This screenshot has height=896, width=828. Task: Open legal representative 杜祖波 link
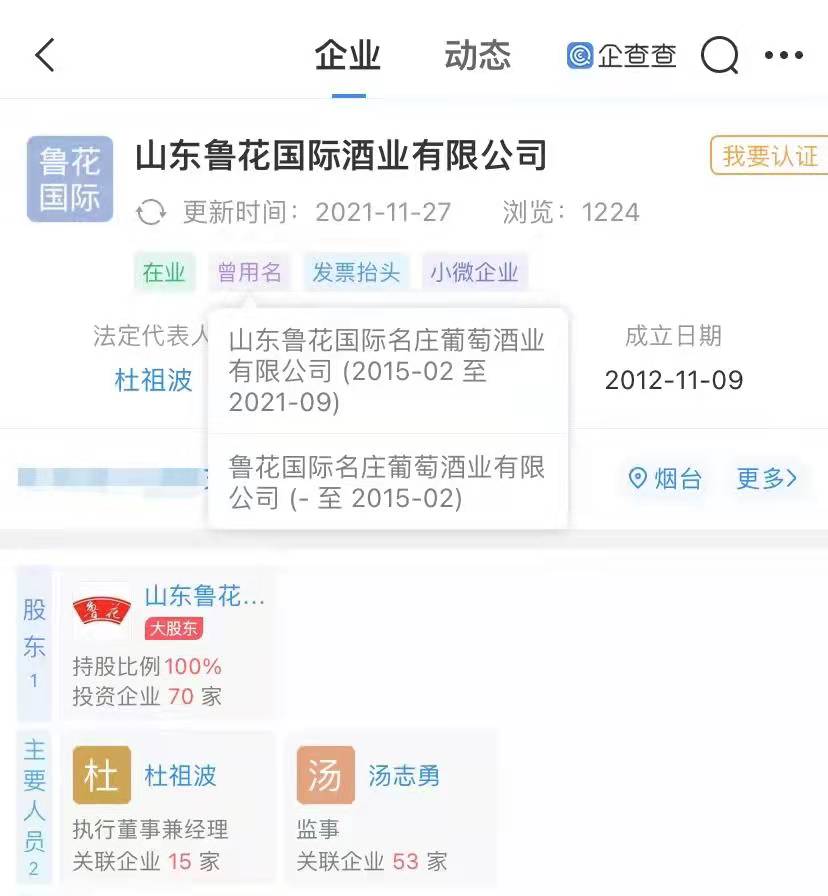click(x=153, y=380)
